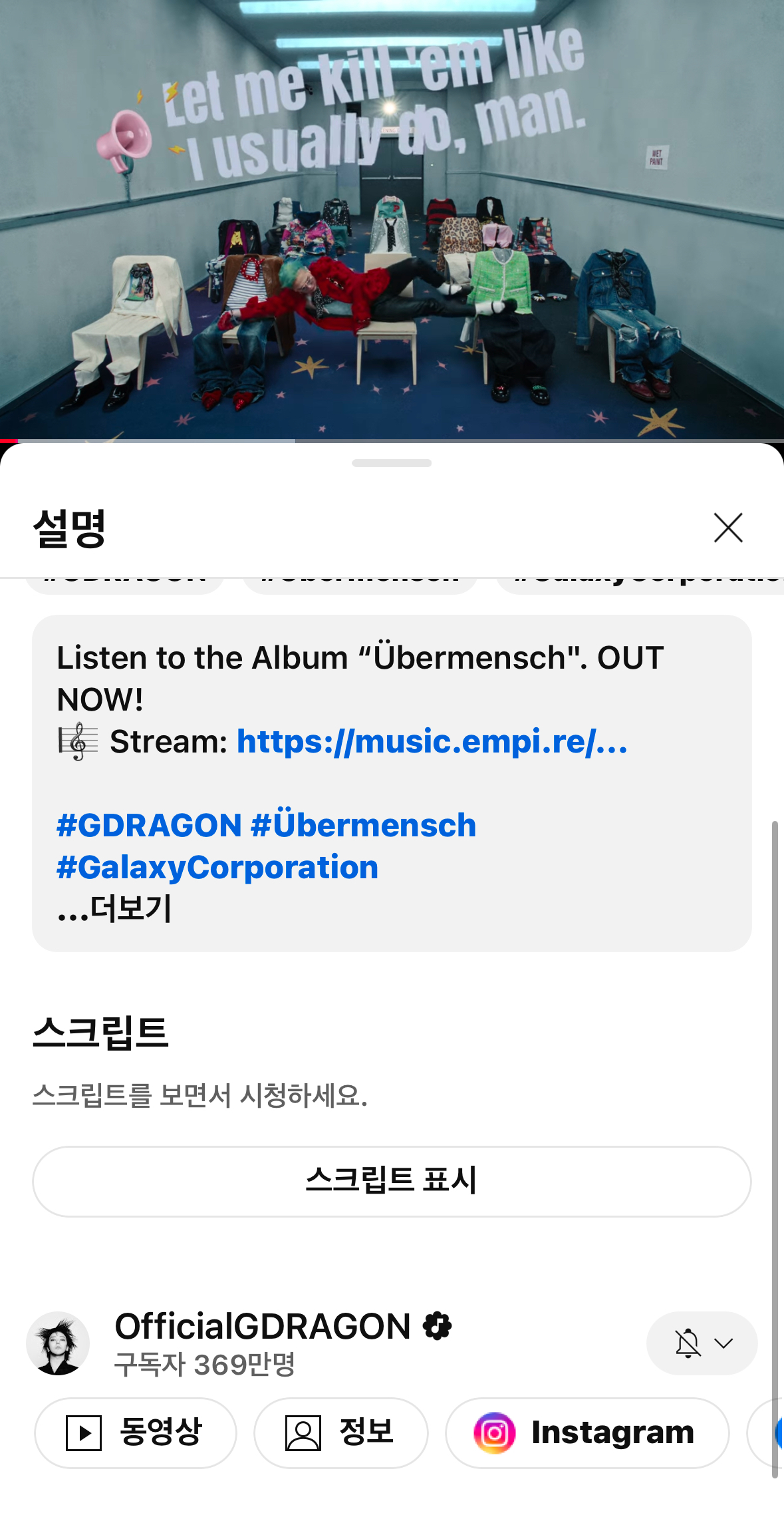The image size is (784, 1525).
Task: Open channel 정보 about page
Action: [x=340, y=1433]
